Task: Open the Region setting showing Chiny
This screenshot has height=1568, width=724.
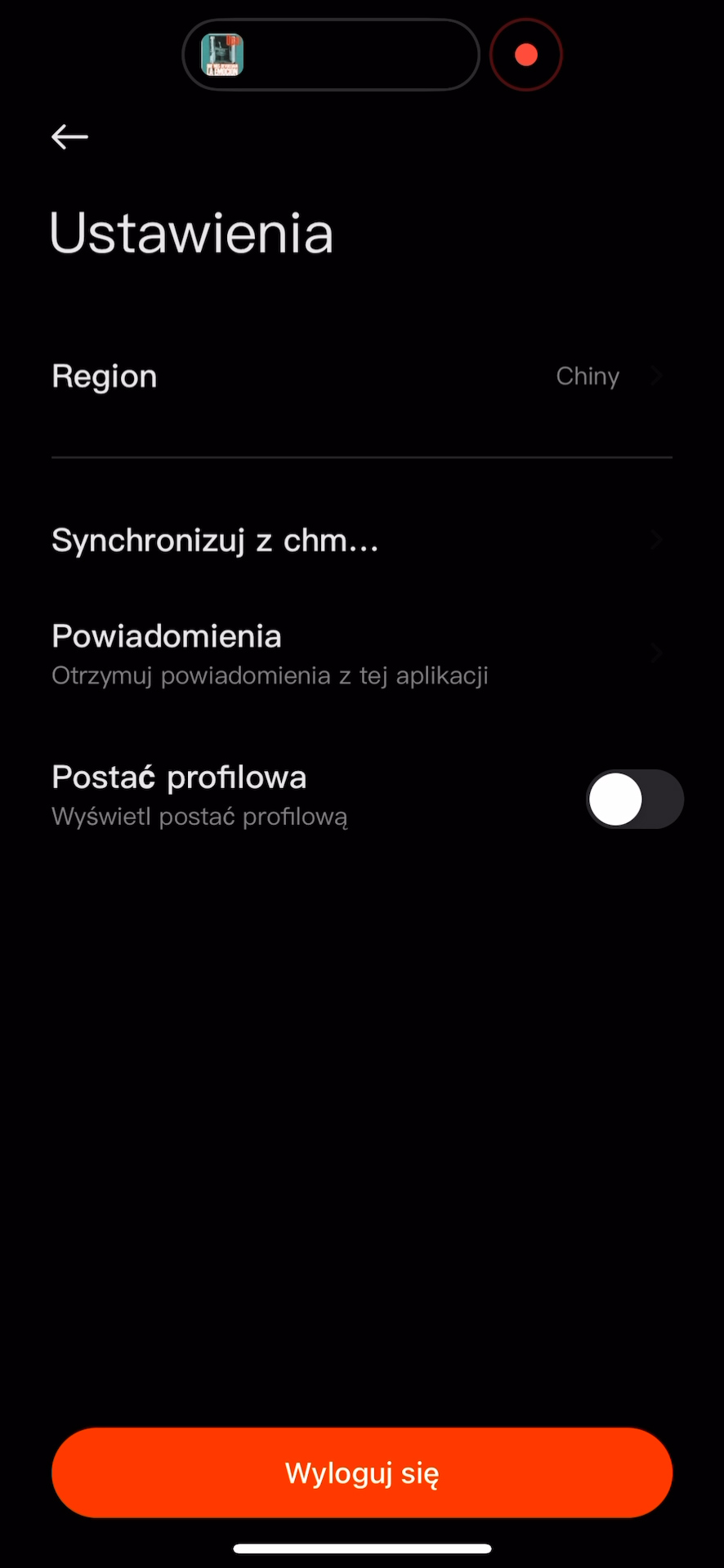Action: 362,376
